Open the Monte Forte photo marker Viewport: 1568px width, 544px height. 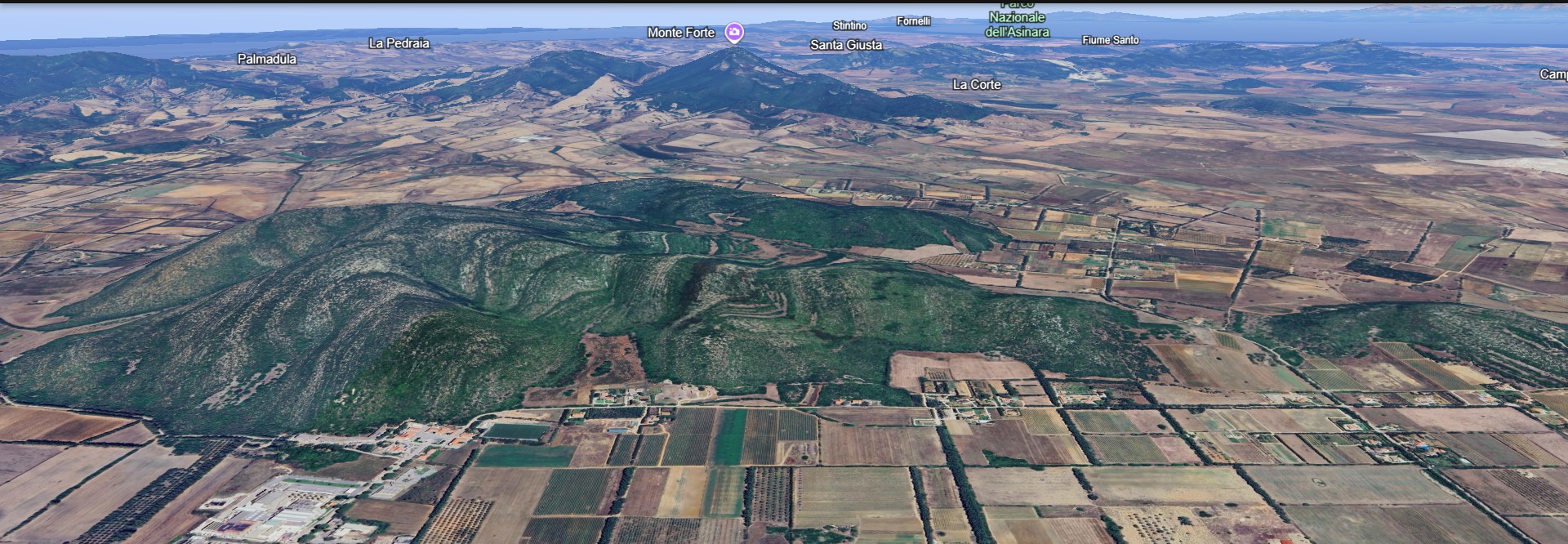tap(734, 32)
